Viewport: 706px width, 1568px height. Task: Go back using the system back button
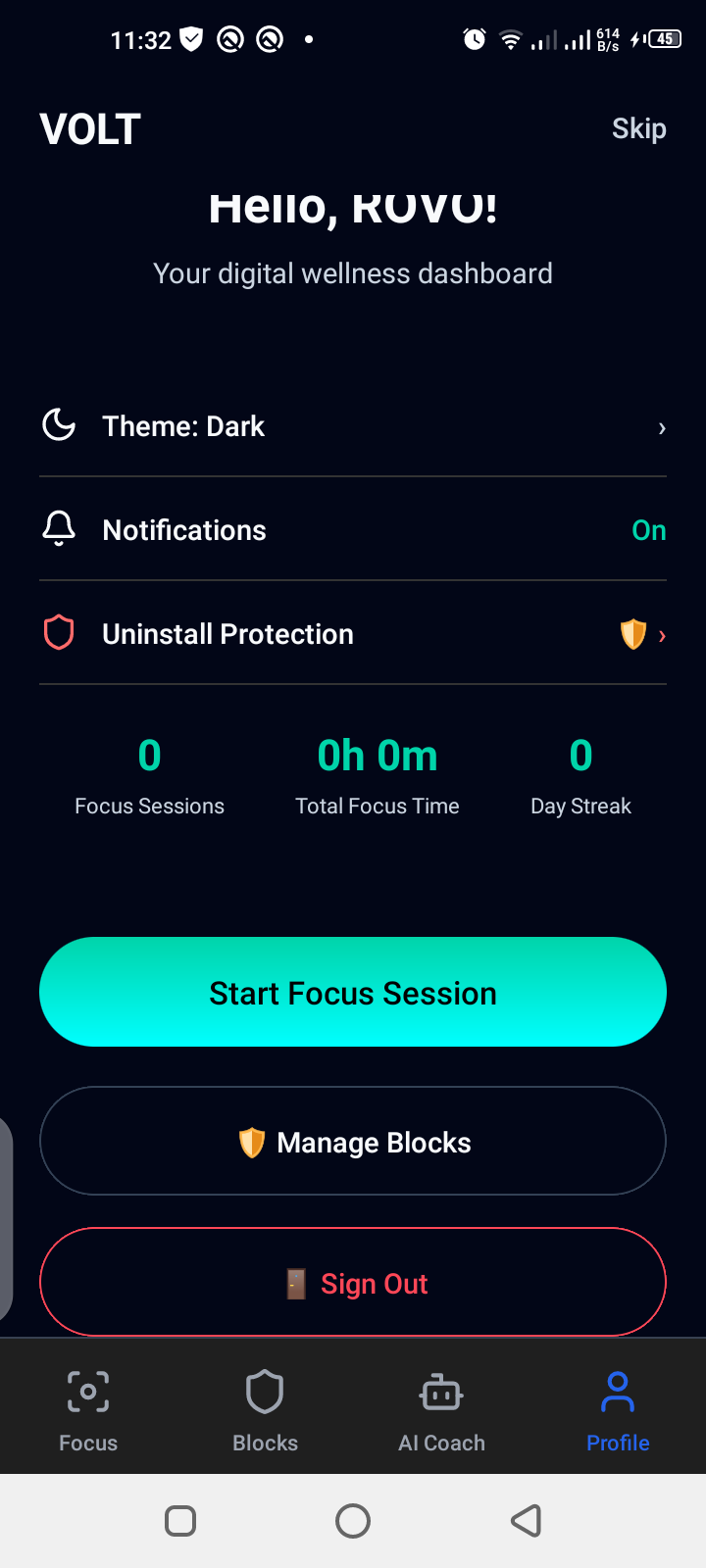click(527, 1521)
